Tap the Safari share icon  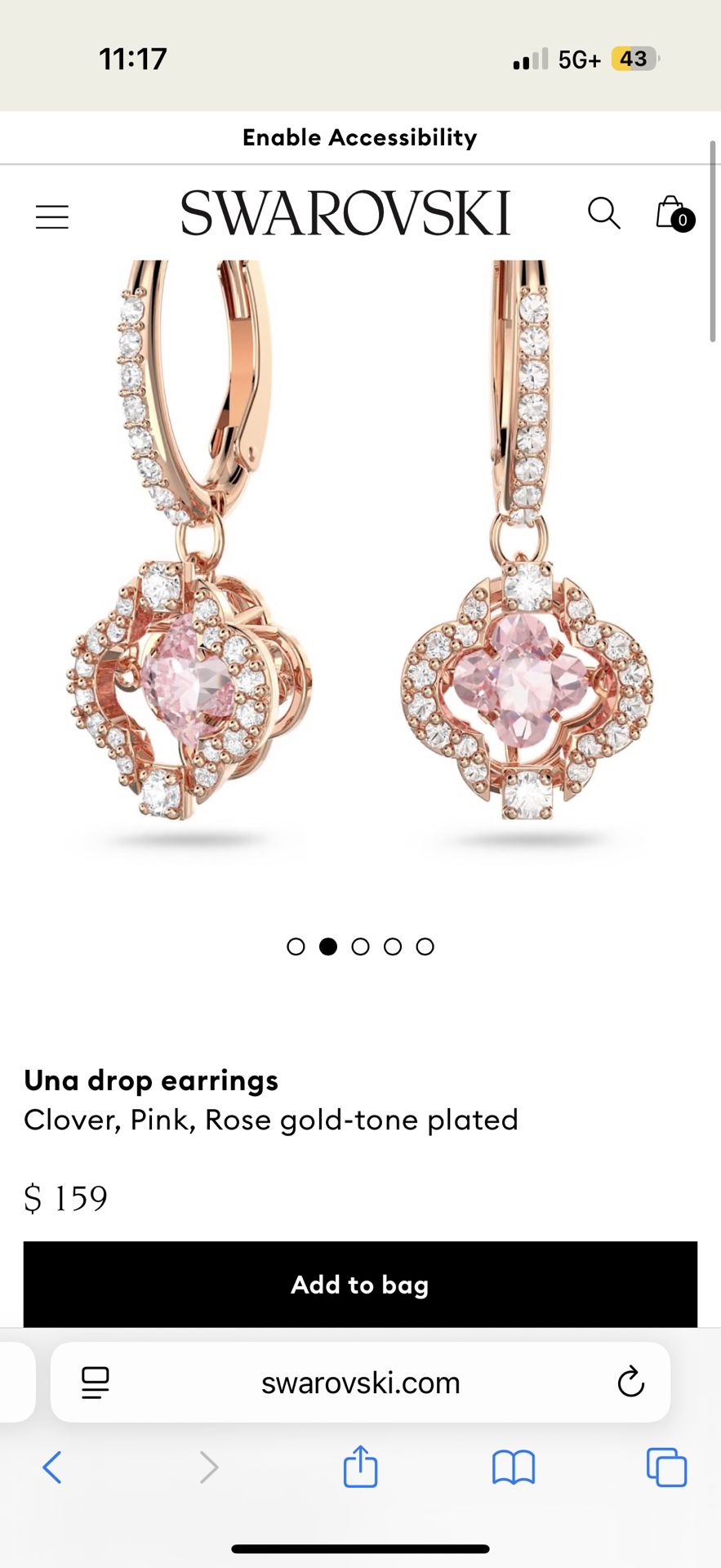(360, 1466)
